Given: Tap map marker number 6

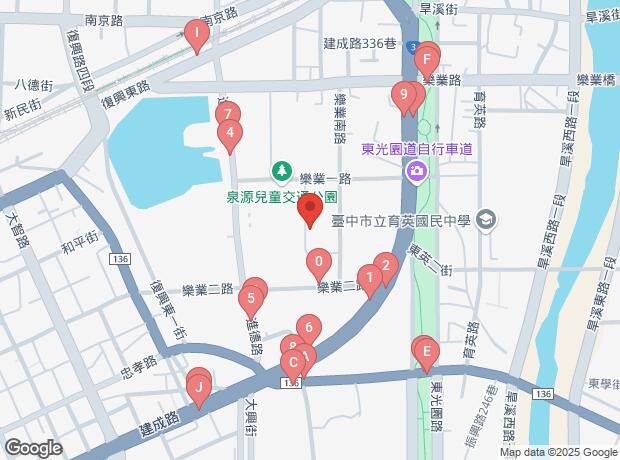Looking at the screenshot, I should (x=309, y=328).
